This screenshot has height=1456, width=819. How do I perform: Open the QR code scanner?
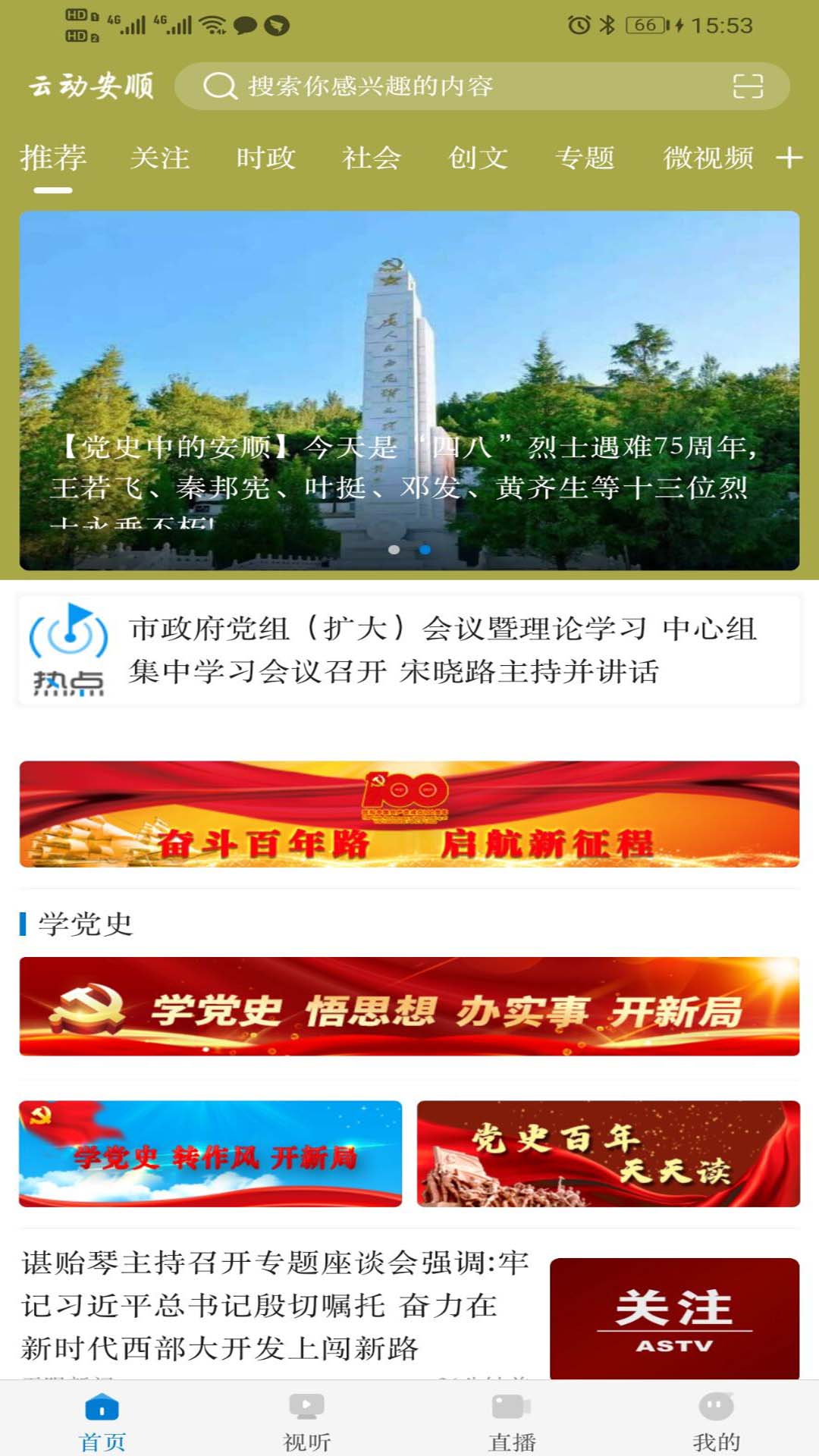pyautogui.click(x=750, y=86)
